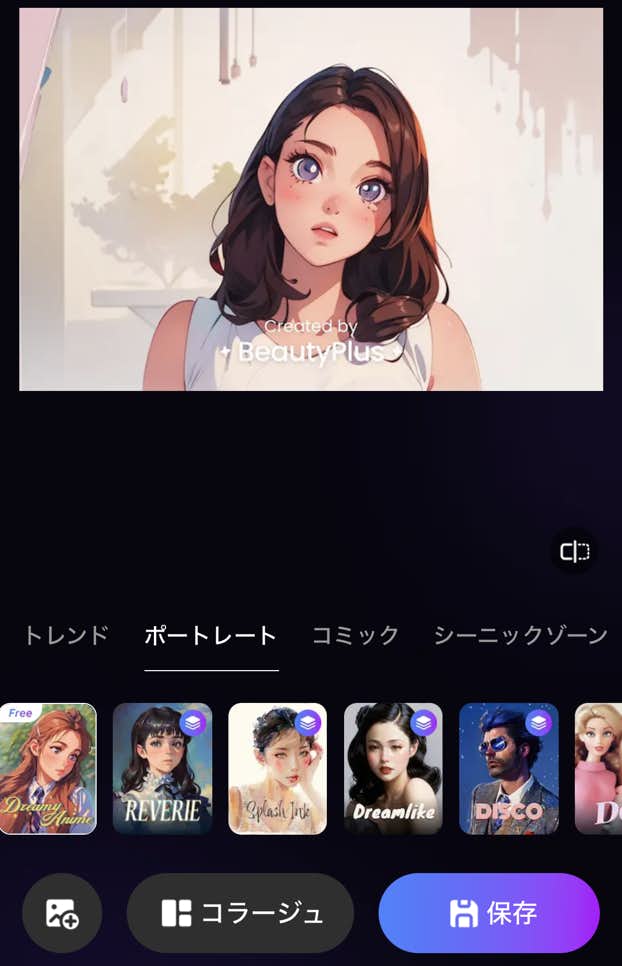
Task: Switch to the トレンド tab
Action: pyautogui.click(x=65, y=635)
